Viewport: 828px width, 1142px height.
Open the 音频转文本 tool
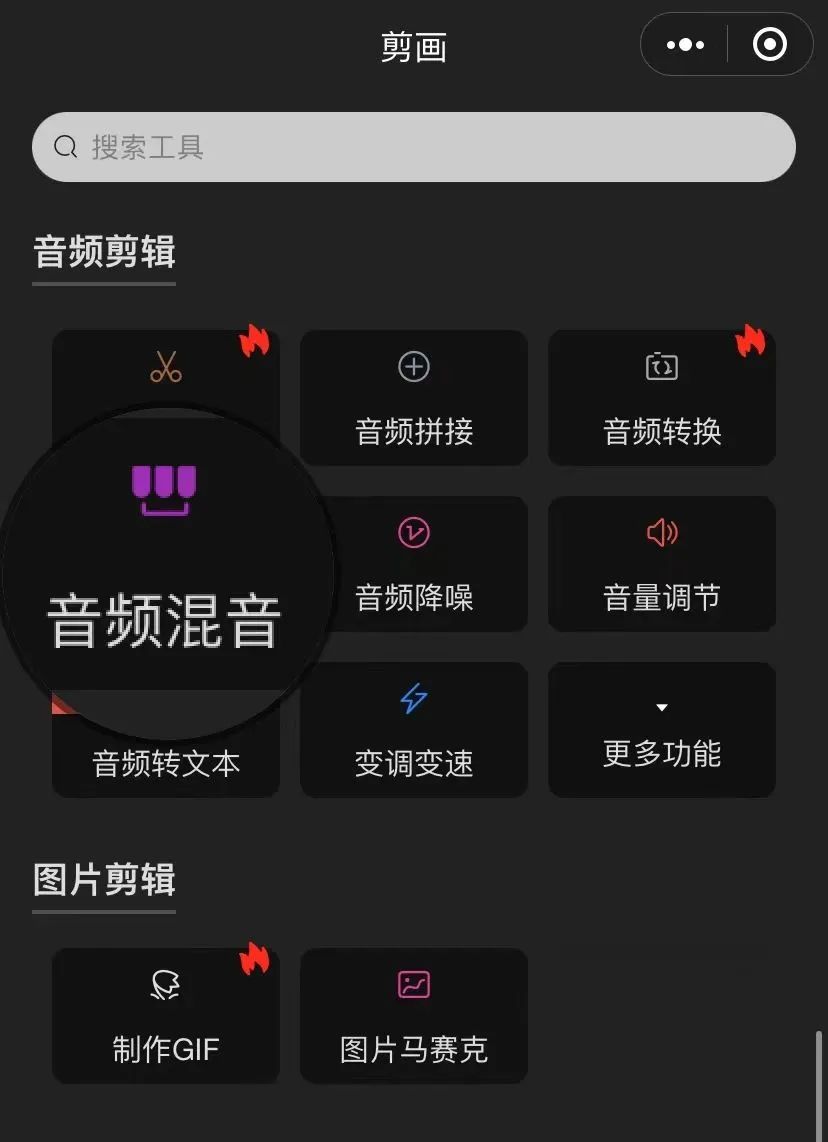[165, 763]
